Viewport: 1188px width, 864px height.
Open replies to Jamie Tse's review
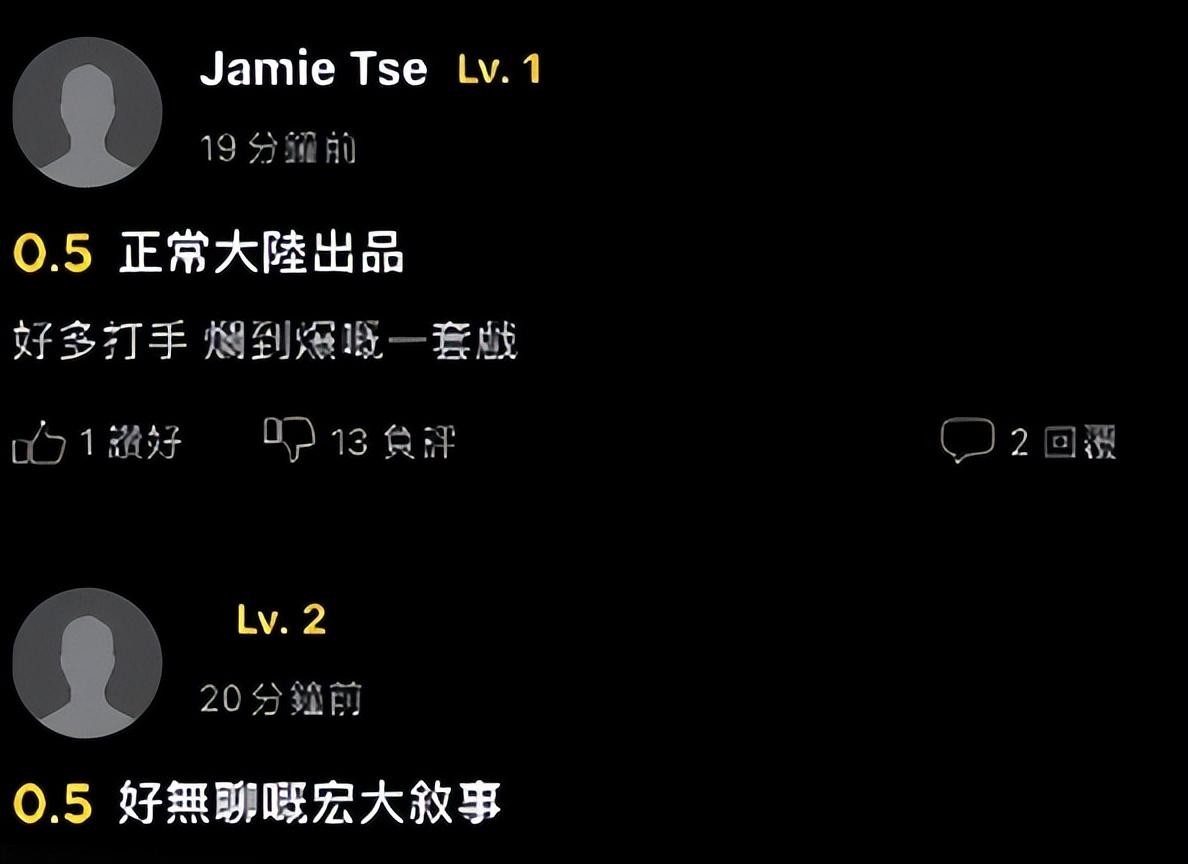click(x=967, y=441)
